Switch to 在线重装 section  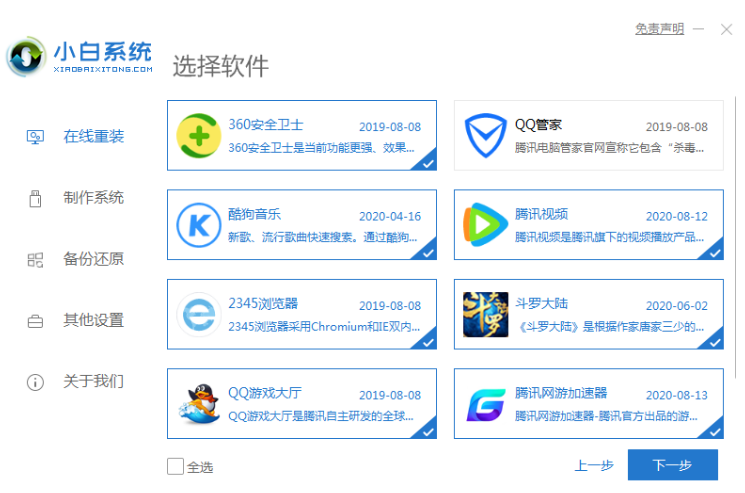93,136
